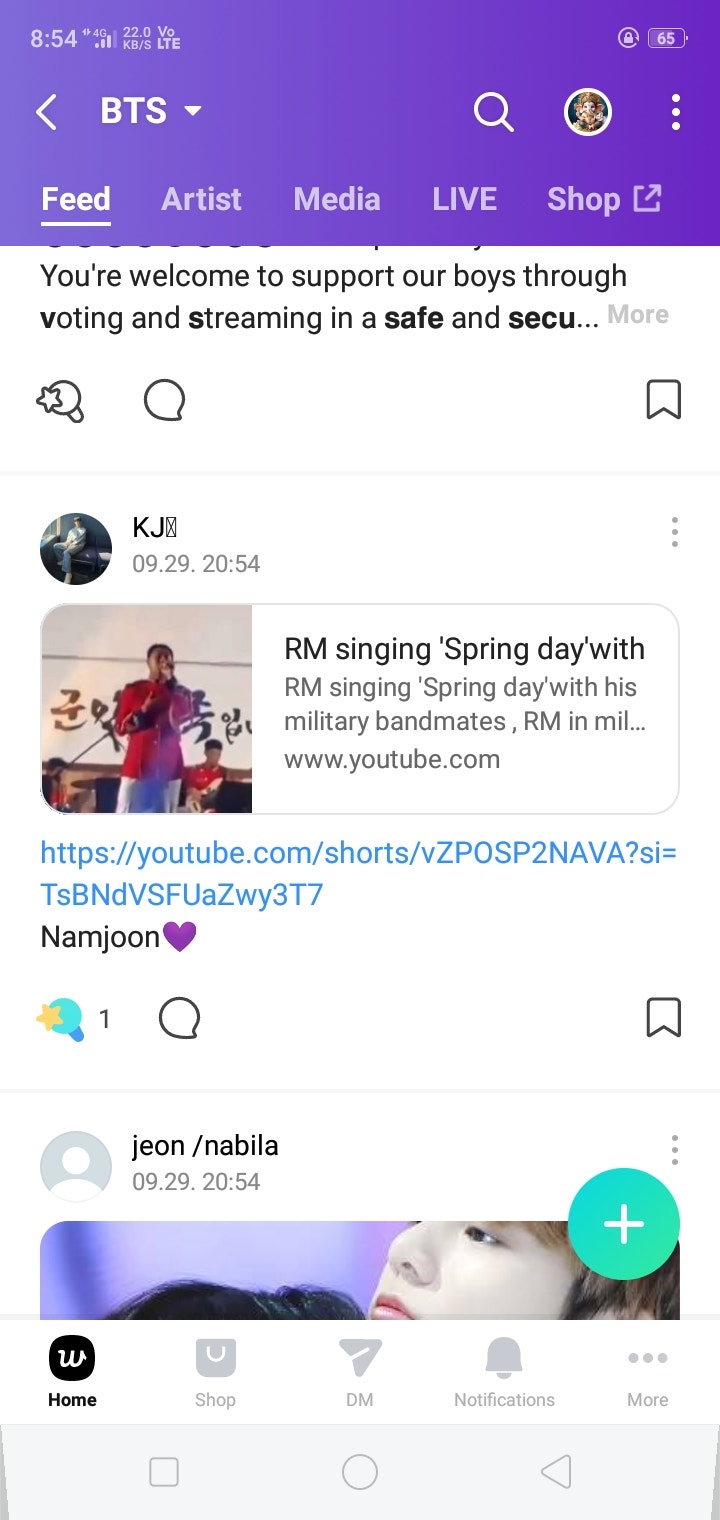Open the YouTube shorts link in KJ's post
The image size is (720, 1520).
coord(360,872)
